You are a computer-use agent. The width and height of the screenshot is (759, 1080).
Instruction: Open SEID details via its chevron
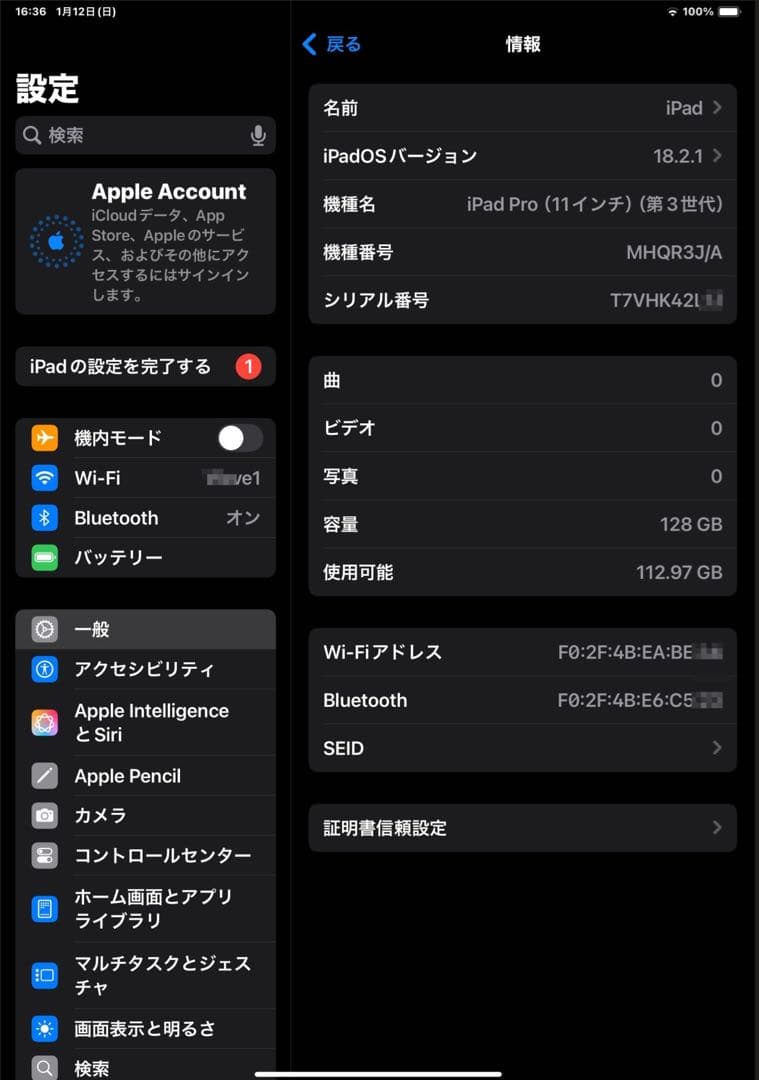pos(716,748)
